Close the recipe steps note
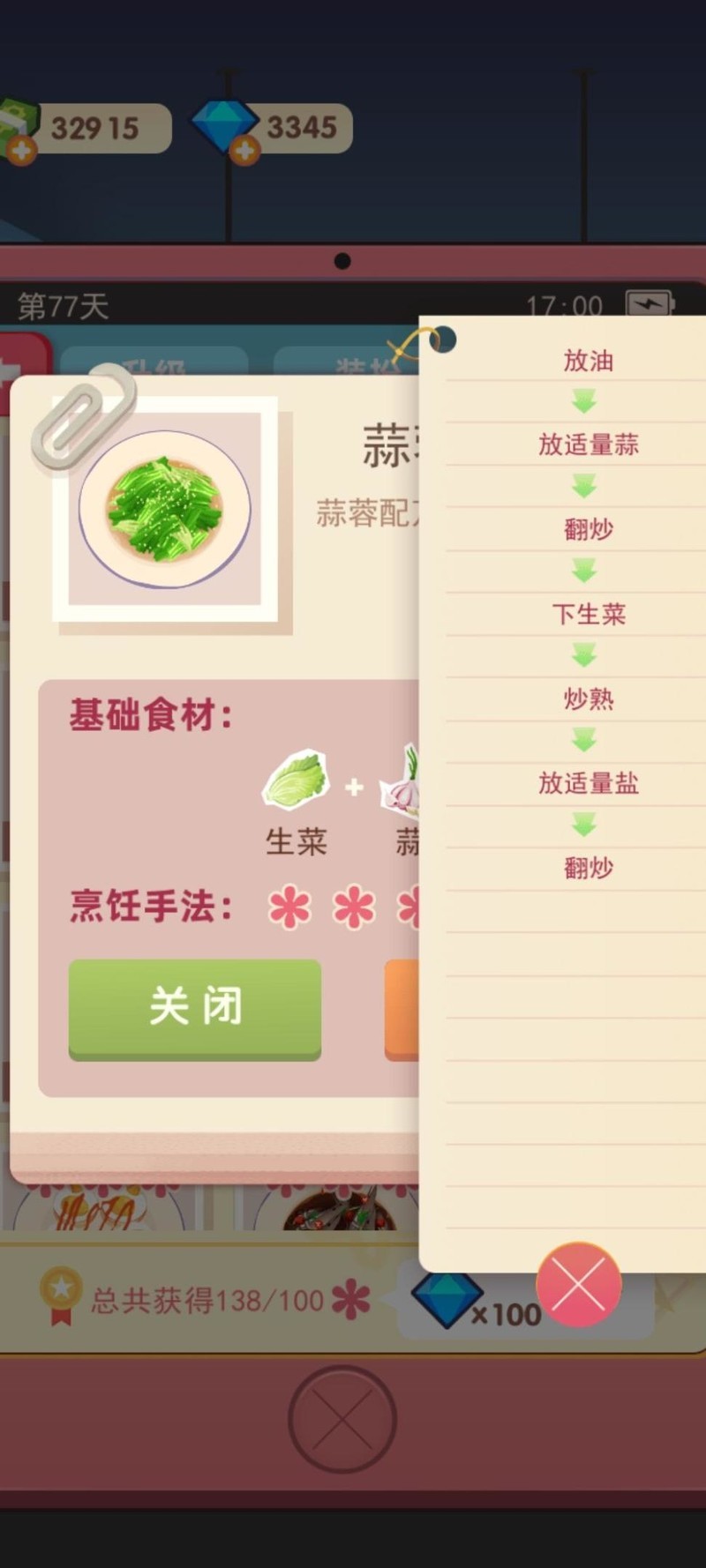 tap(579, 1284)
